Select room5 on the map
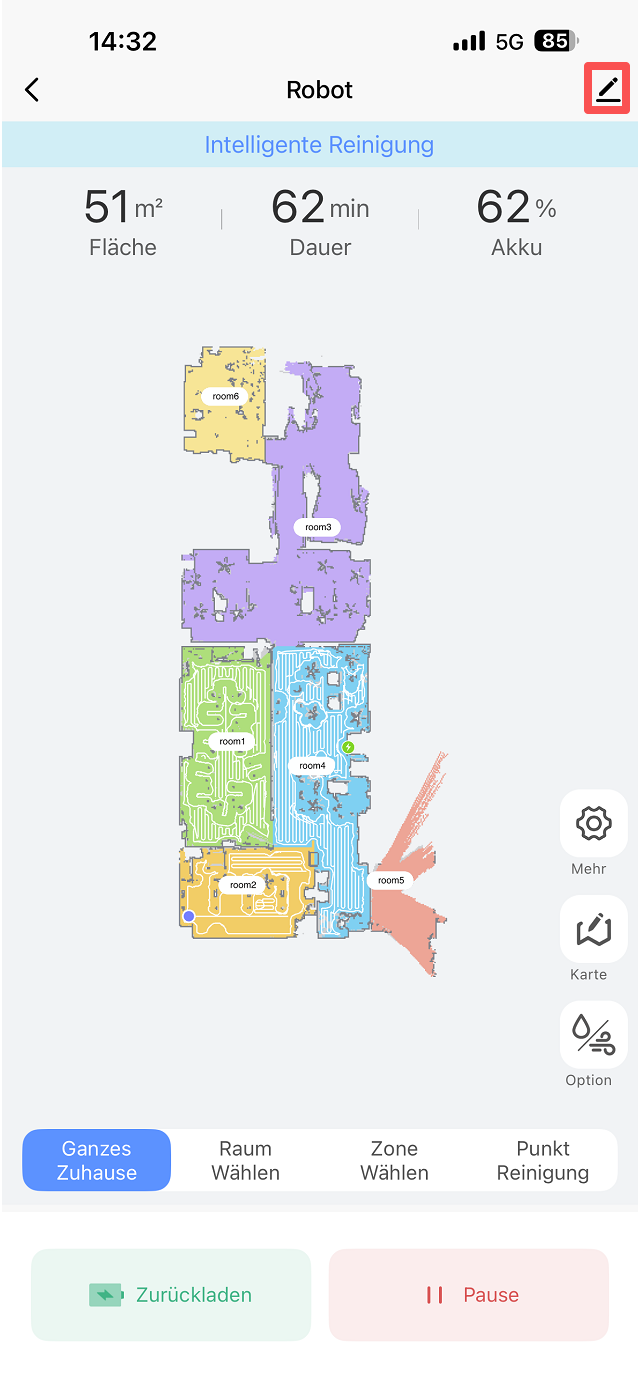The height and width of the screenshot is (1374, 638). [391, 880]
